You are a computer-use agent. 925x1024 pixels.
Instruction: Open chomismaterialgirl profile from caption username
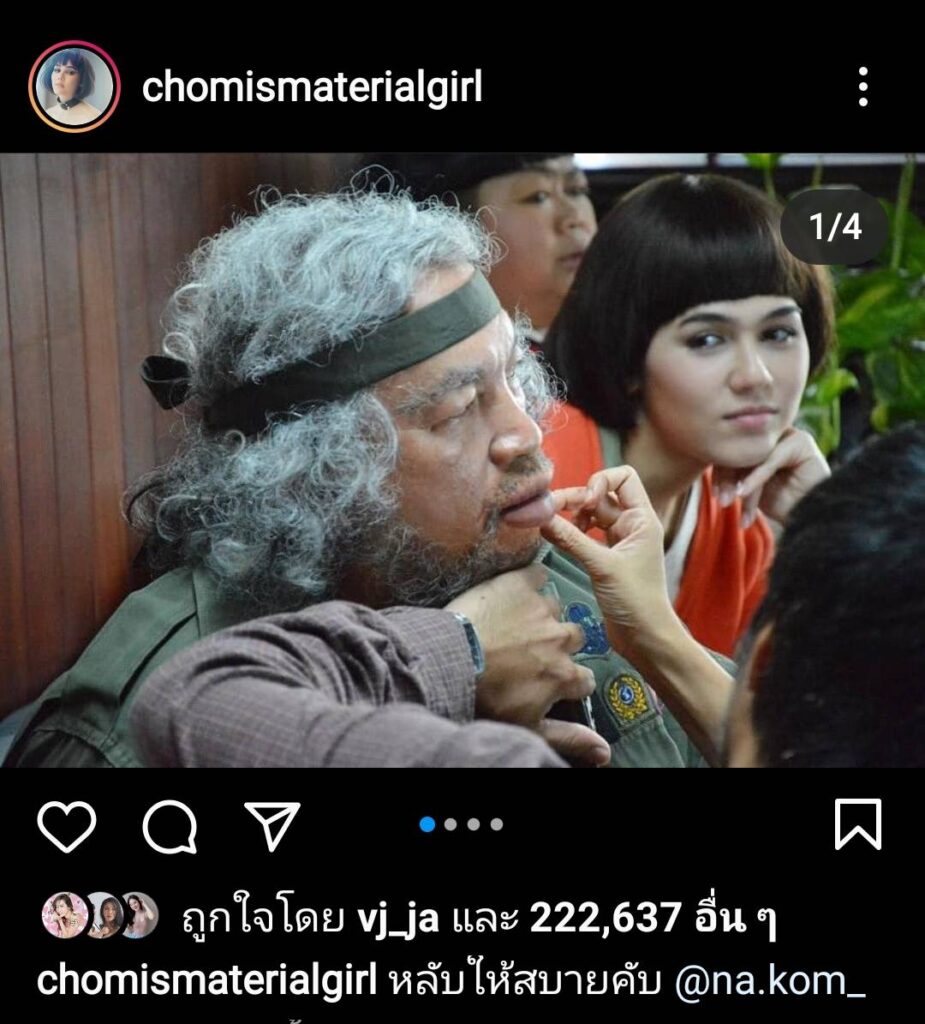click(x=206, y=981)
